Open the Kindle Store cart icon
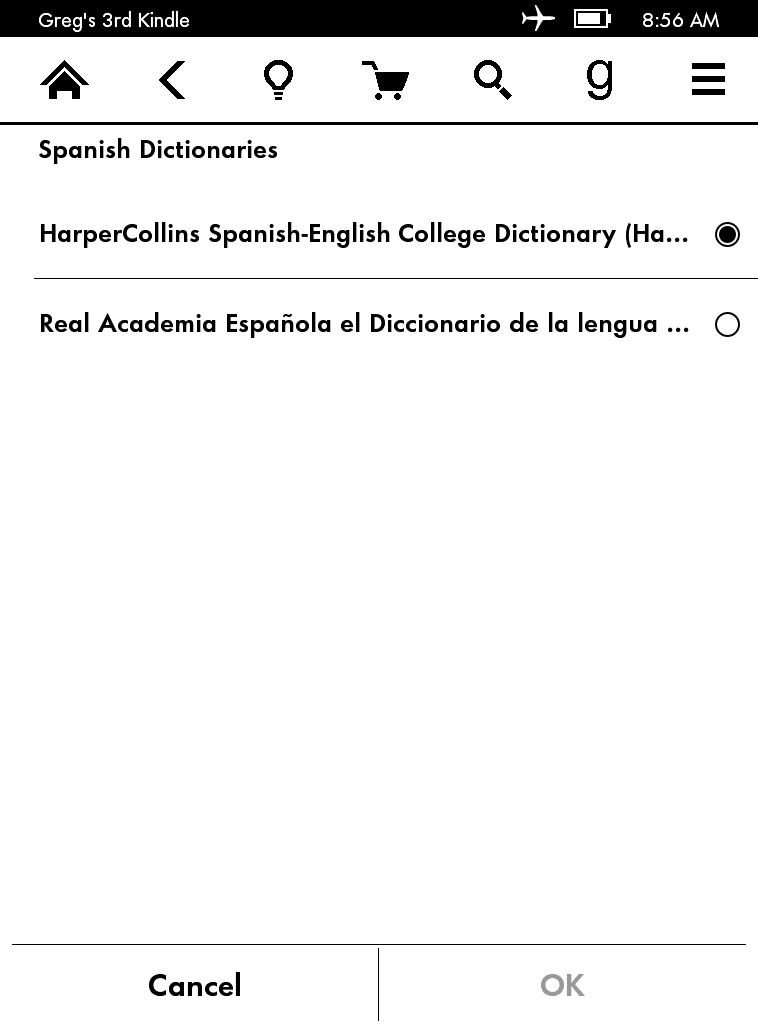The image size is (758, 1024). pos(385,80)
